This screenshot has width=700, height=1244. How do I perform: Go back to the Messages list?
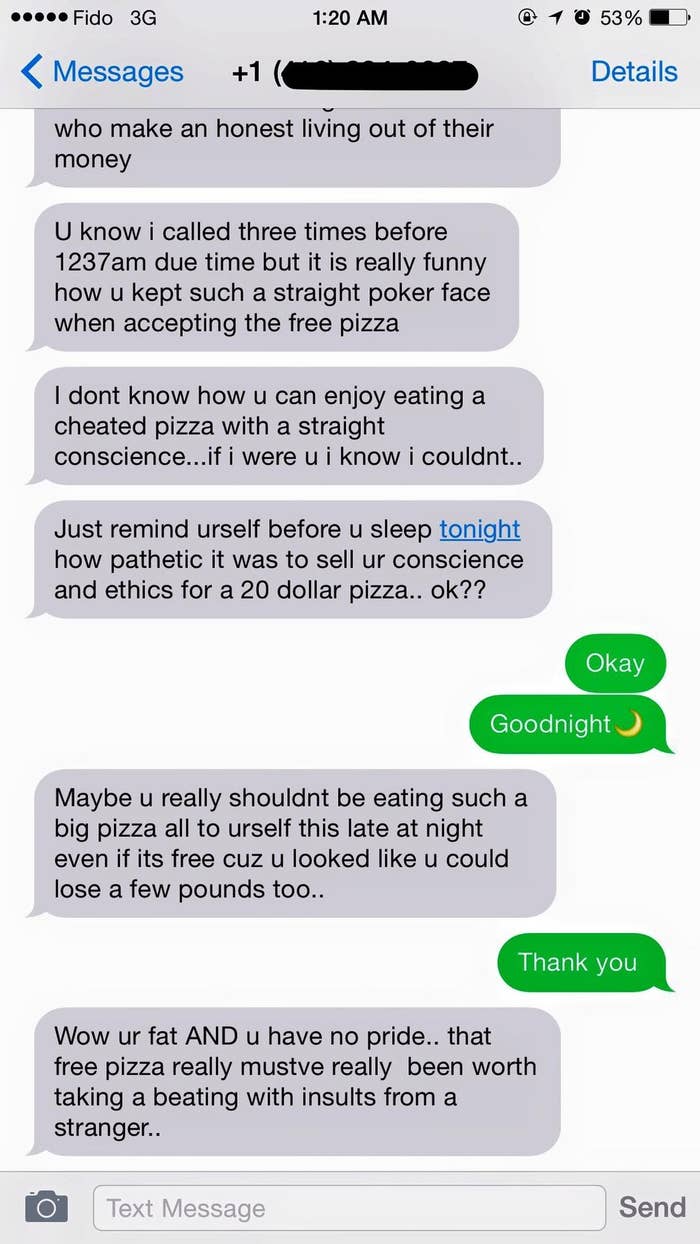point(102,72)
